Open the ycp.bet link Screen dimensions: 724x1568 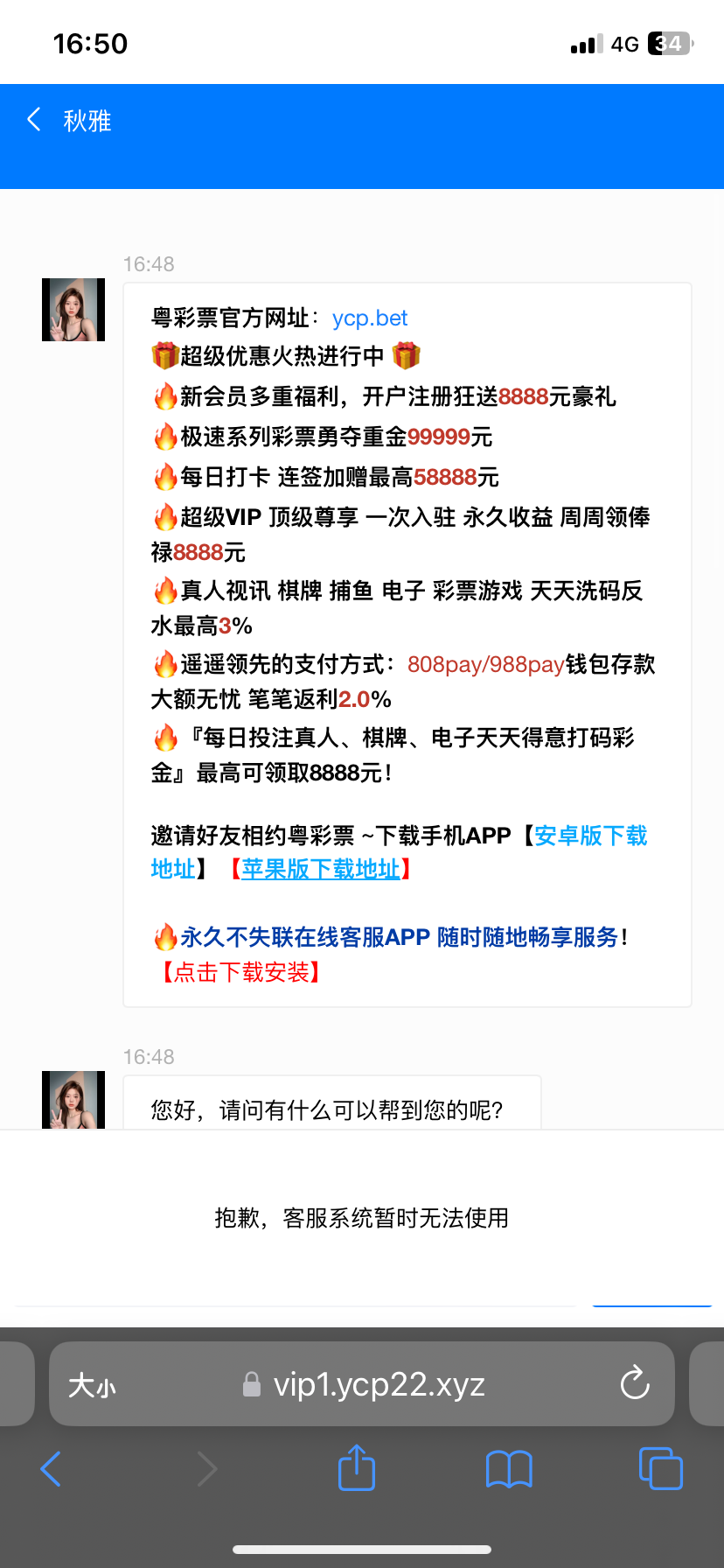point(368,318)
